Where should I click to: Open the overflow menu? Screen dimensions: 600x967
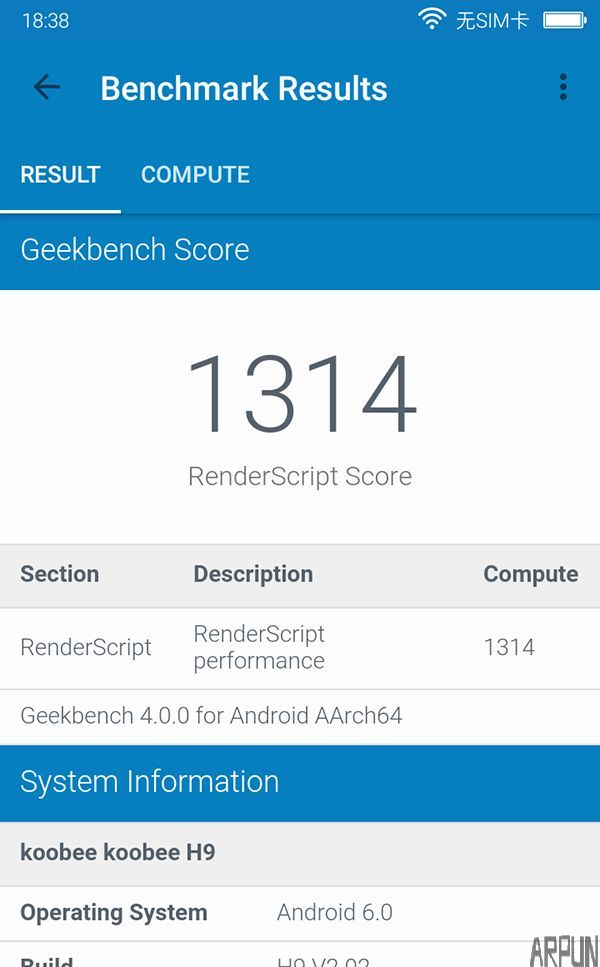point(563,88)
